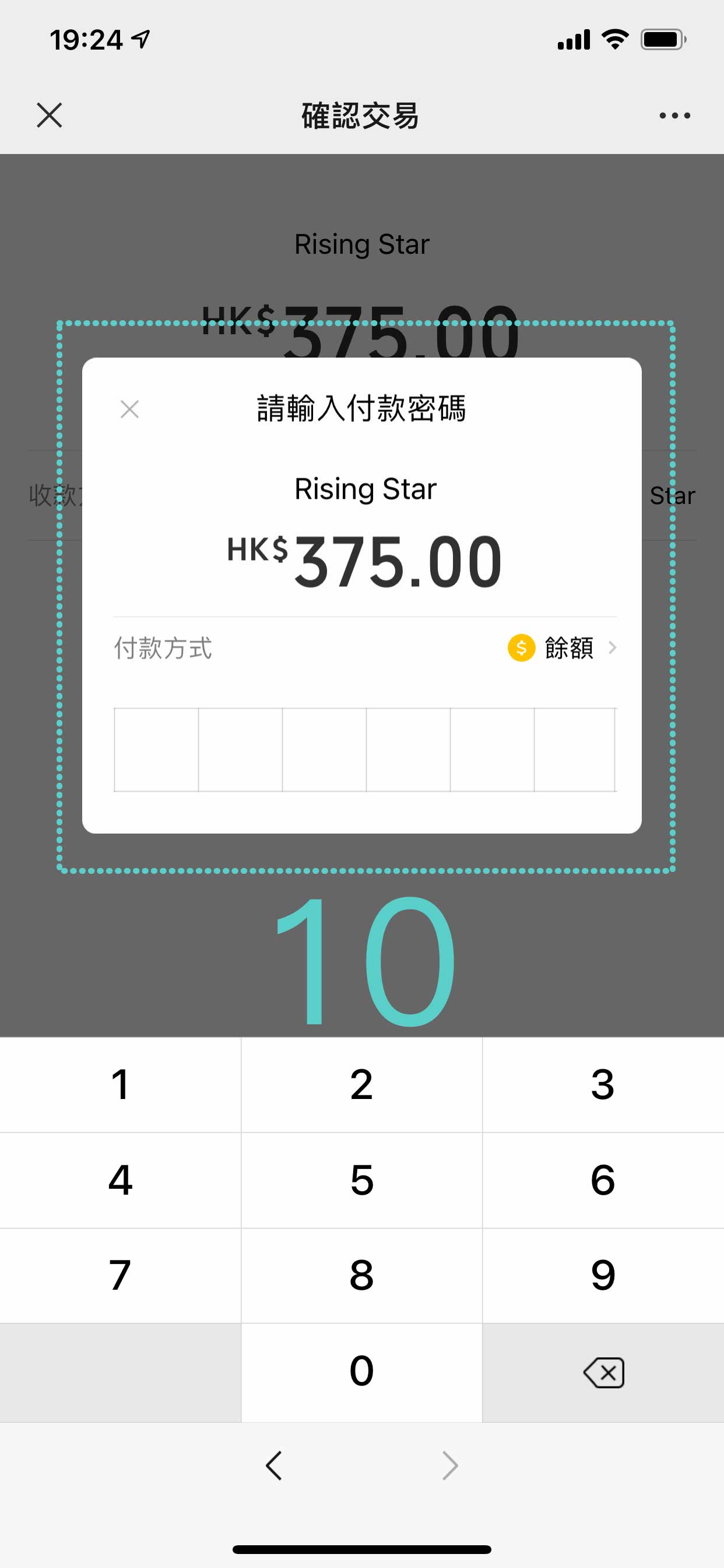Enter digit 3 on keypad
This screenshot has width=724, height=1568.
click(602, 1084)
